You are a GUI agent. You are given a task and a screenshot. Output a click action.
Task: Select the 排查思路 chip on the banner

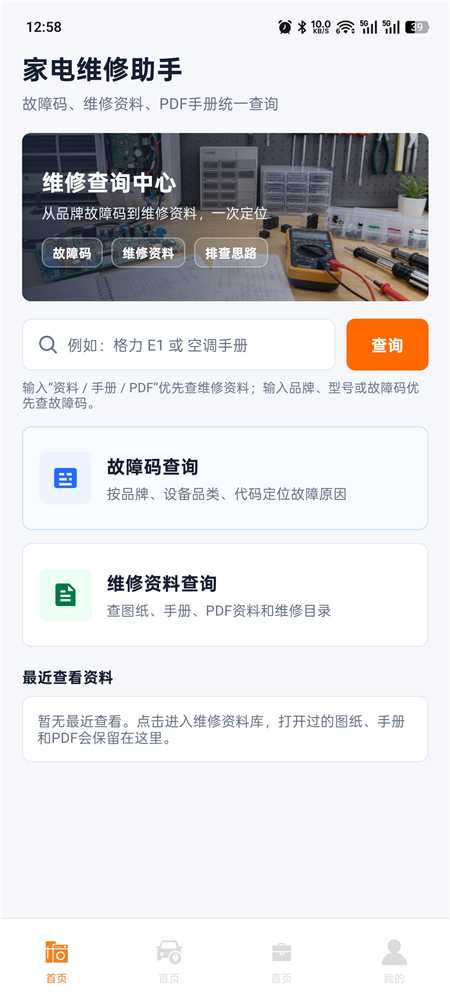[231, 253]
